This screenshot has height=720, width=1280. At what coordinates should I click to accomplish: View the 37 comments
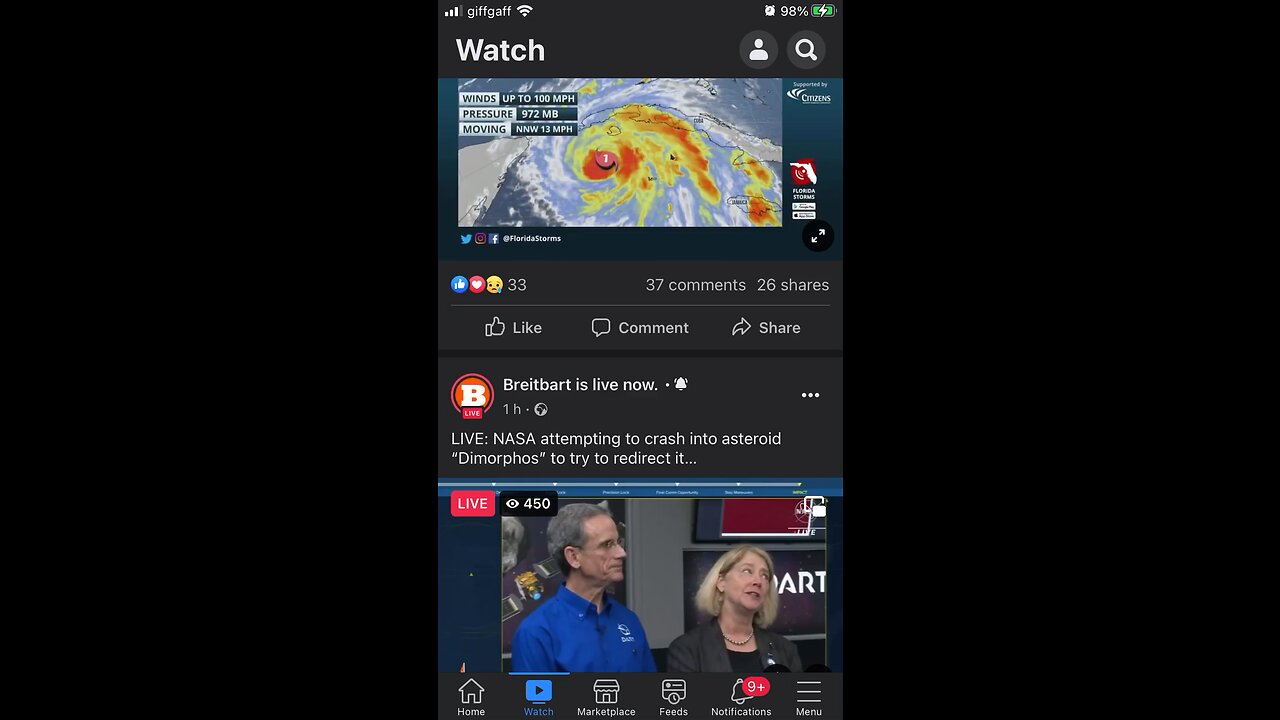695,285
